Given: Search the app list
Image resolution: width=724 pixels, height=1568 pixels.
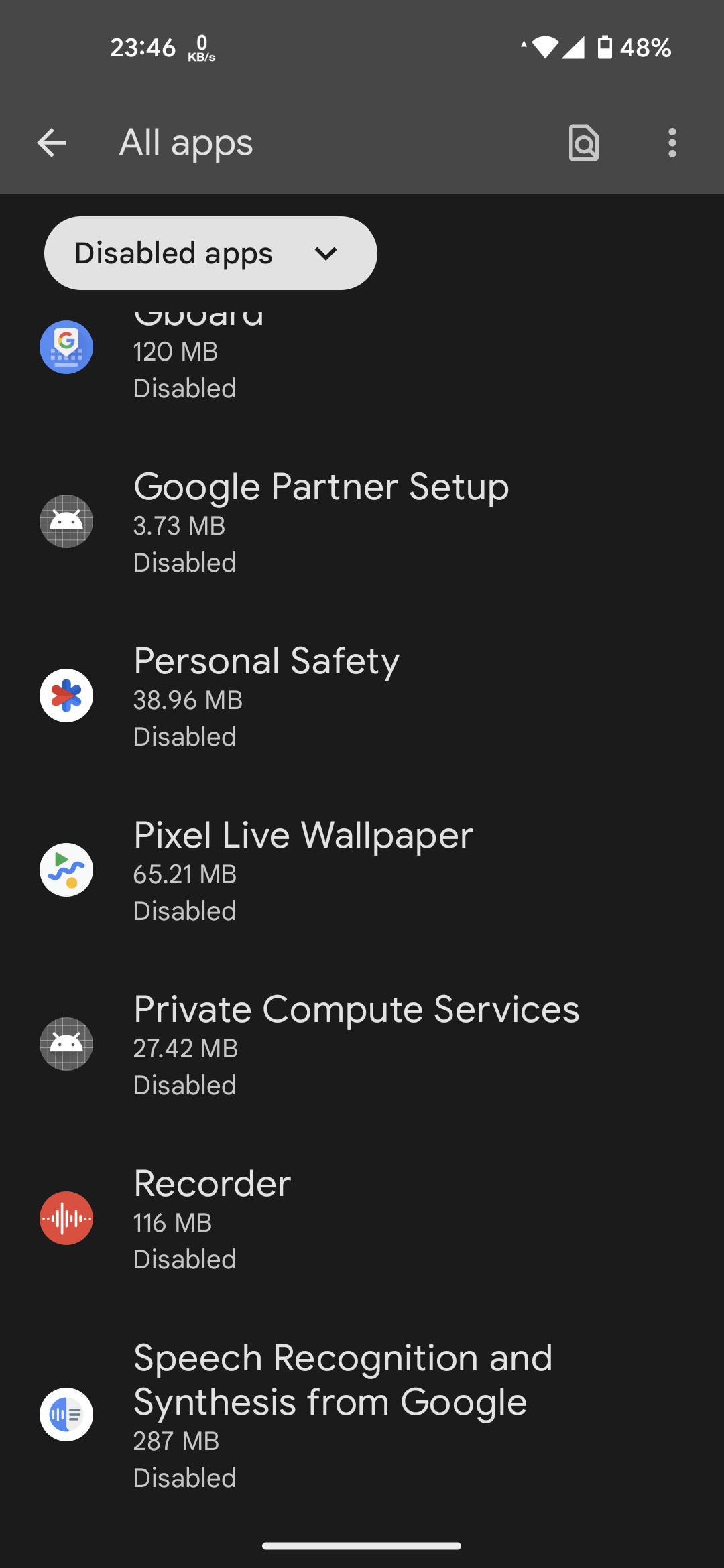Looking at the screenshot, I should pyautogui.click(x=584, y=143).
